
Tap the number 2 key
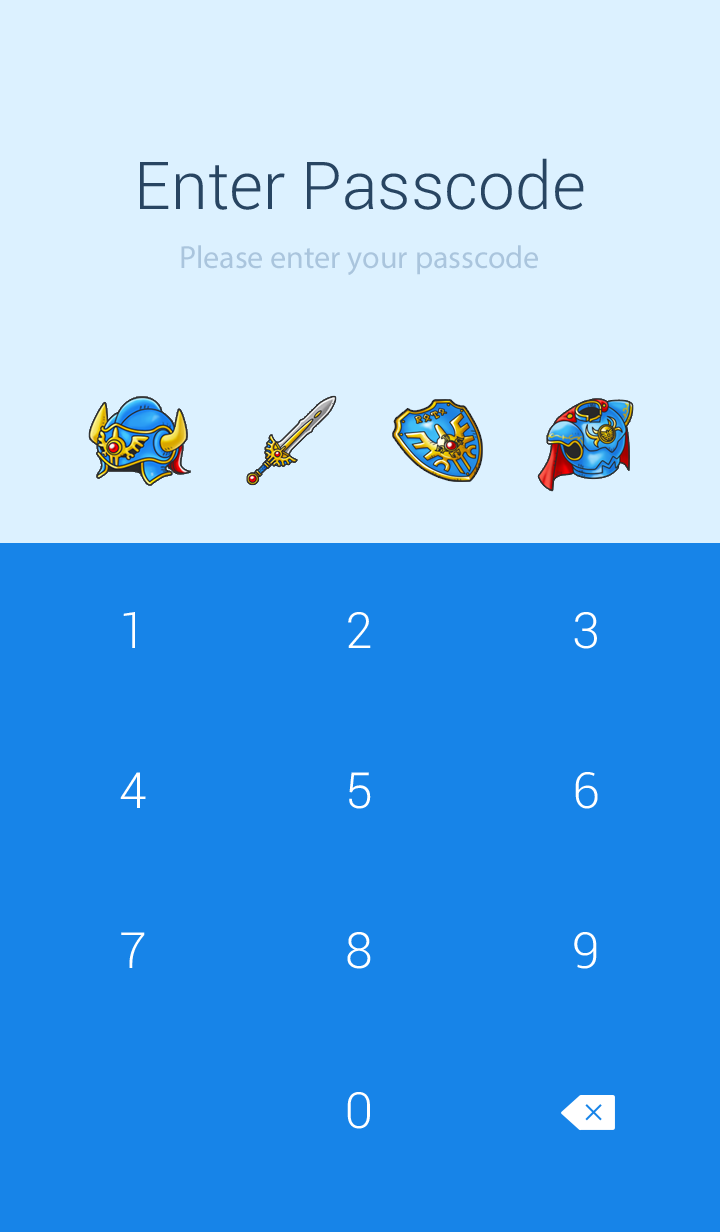coord(359,631)
